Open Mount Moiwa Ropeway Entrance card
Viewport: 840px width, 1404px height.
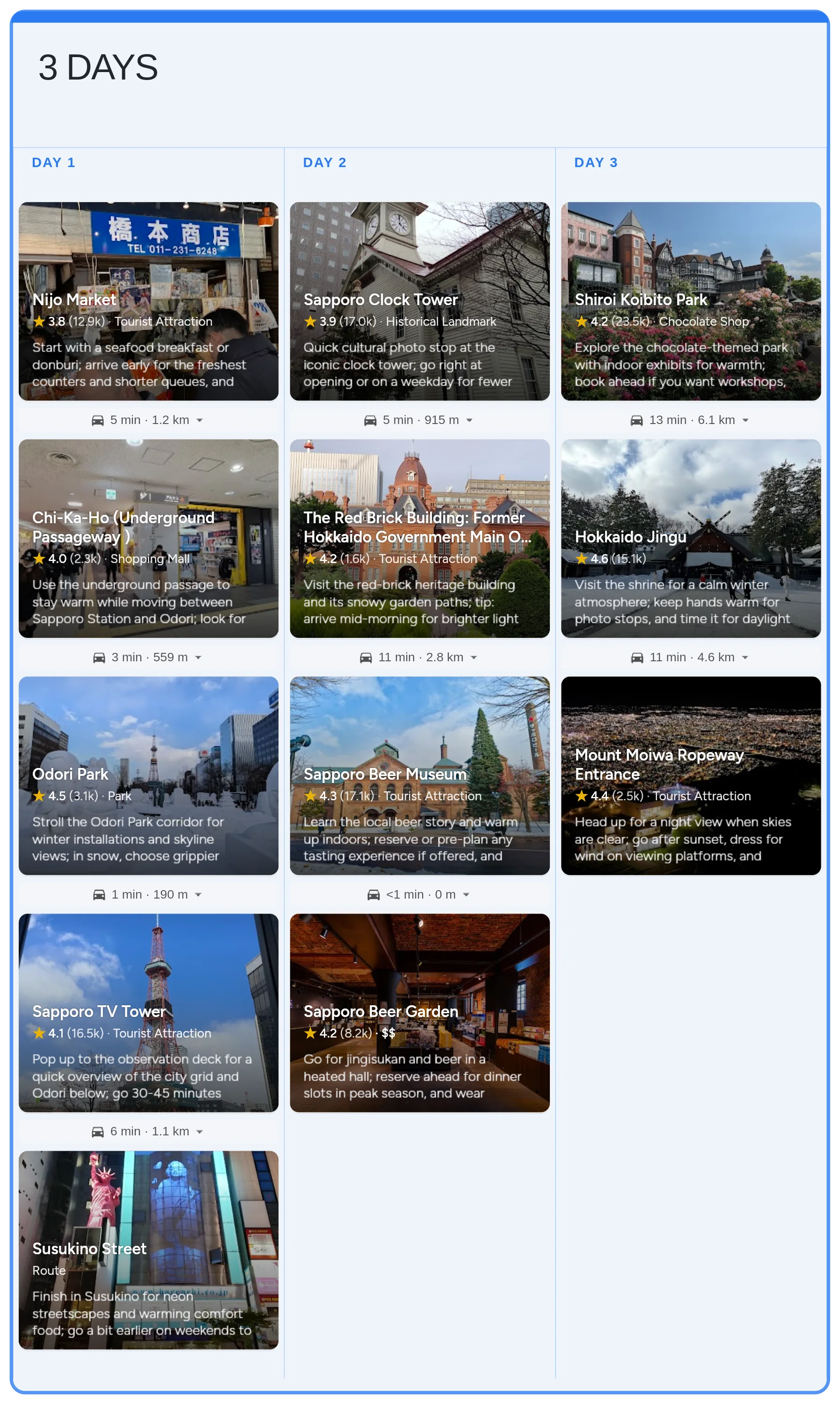[x=691, y=775]
